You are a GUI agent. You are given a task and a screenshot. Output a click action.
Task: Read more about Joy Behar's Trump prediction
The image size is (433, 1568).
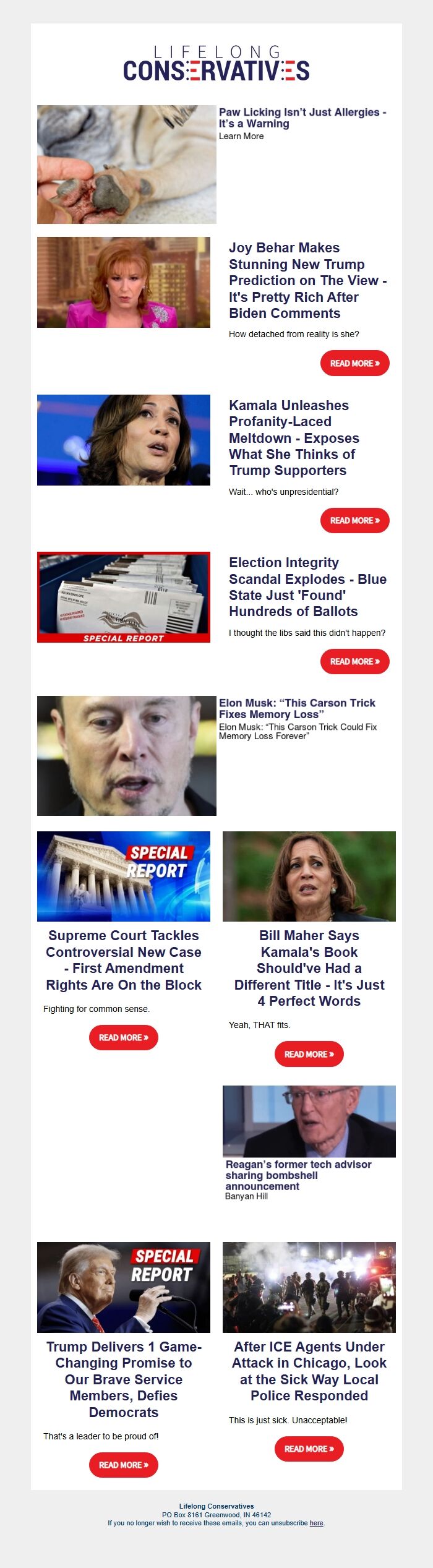[354, 363]
